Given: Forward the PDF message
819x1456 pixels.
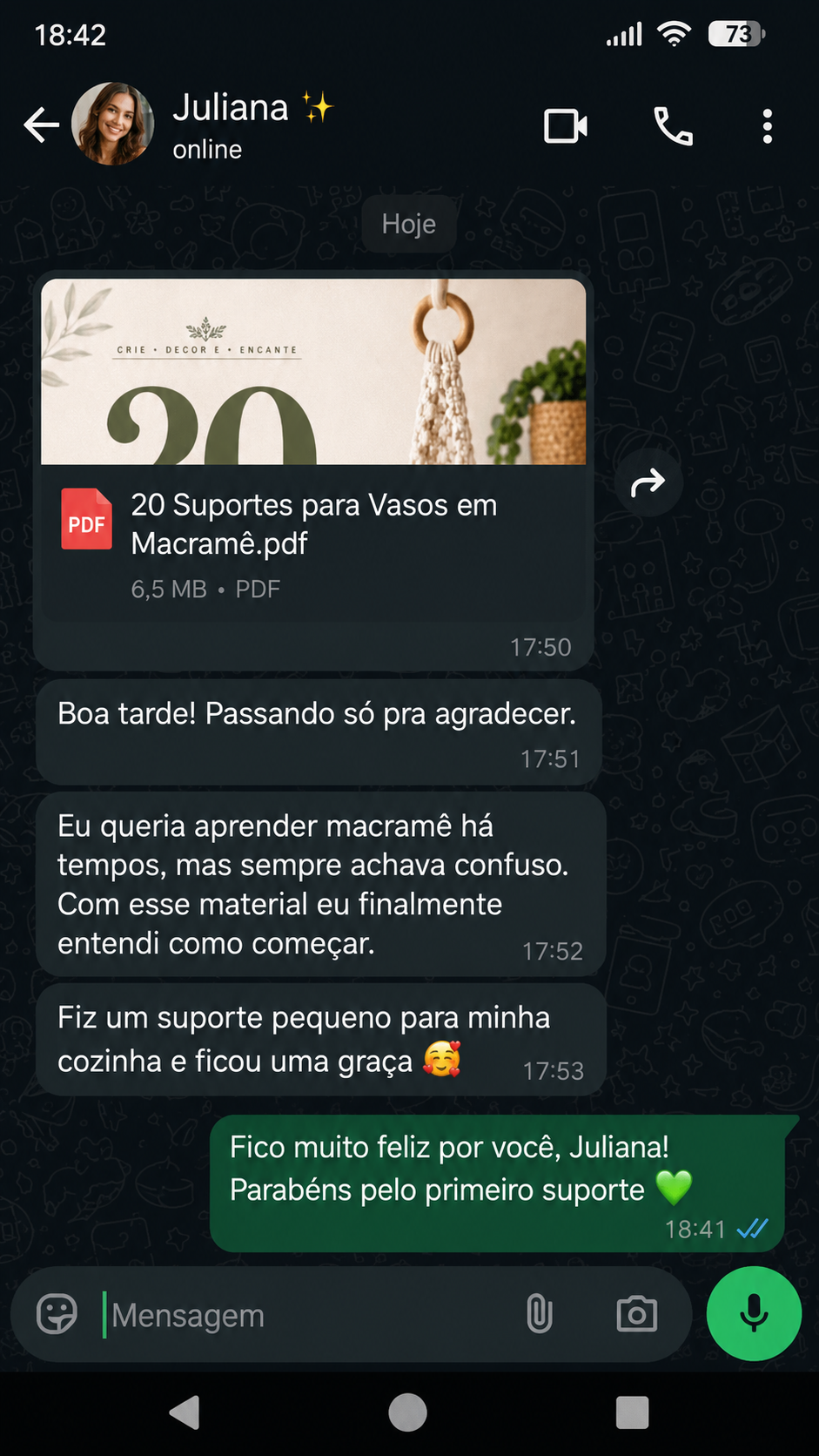Looking at the screenshot, I should (648, 482).
